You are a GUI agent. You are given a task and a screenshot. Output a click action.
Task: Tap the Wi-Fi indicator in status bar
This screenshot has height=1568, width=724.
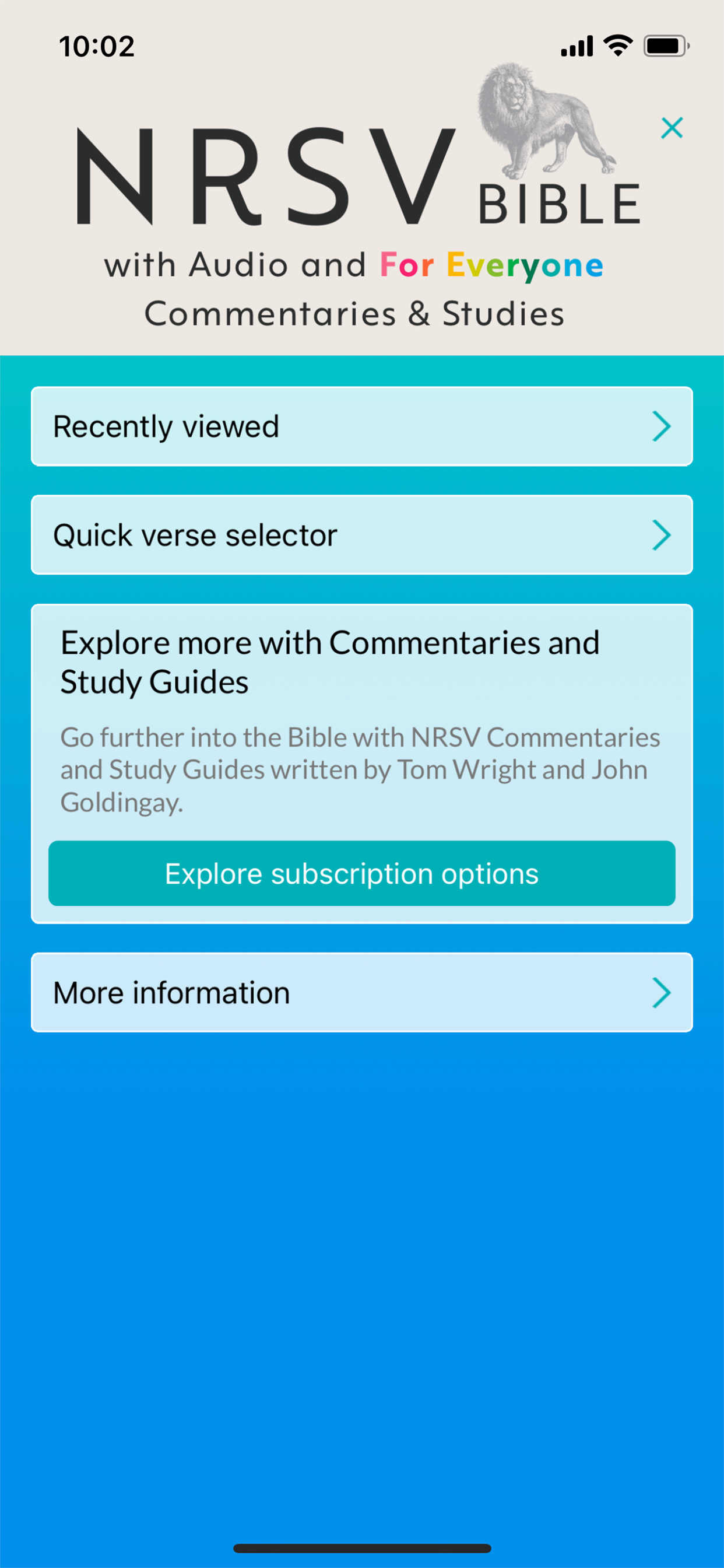click(616, 45)
